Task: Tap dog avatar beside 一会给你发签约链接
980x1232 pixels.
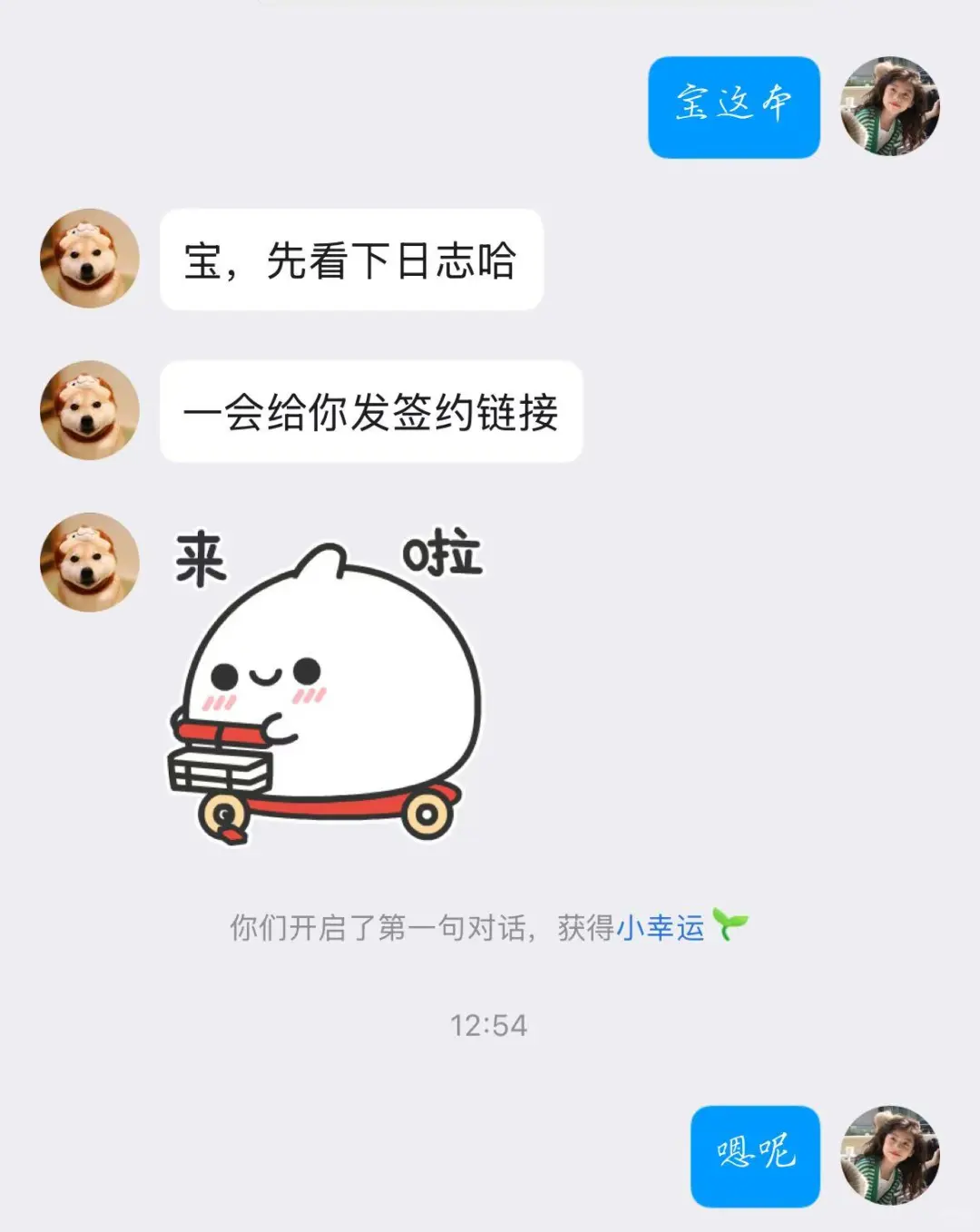Action: 90,410
